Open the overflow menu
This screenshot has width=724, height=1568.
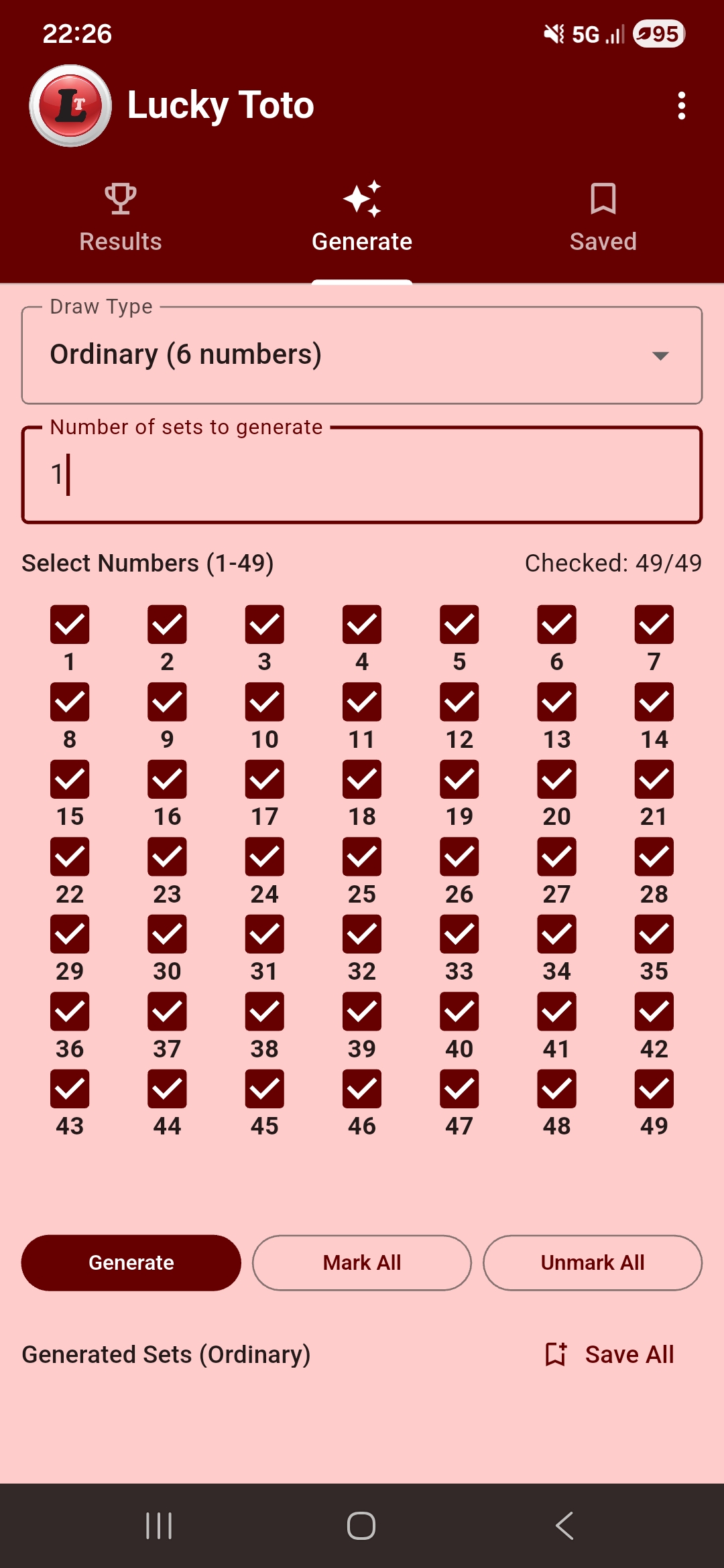point(681,106)
